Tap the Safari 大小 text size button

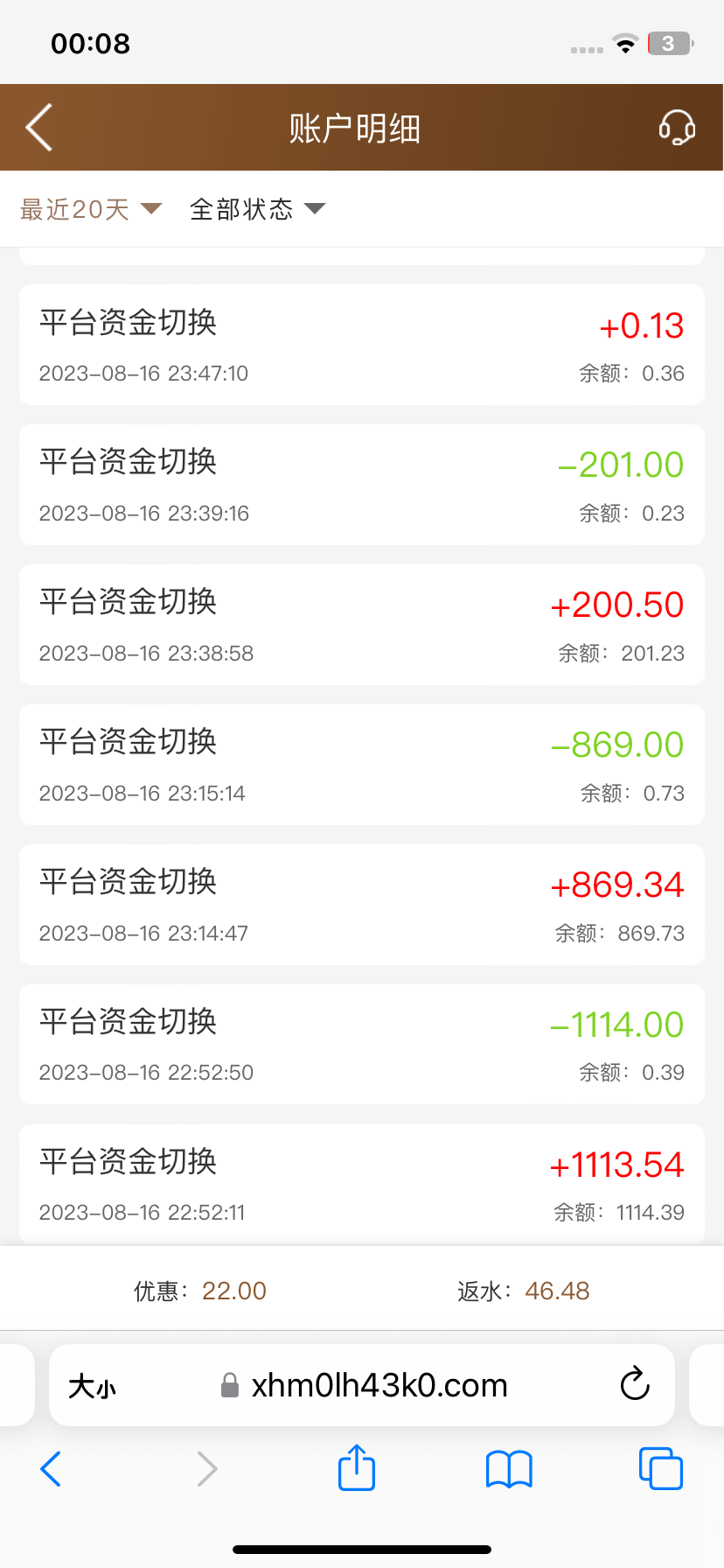[x=92, y=1386]
